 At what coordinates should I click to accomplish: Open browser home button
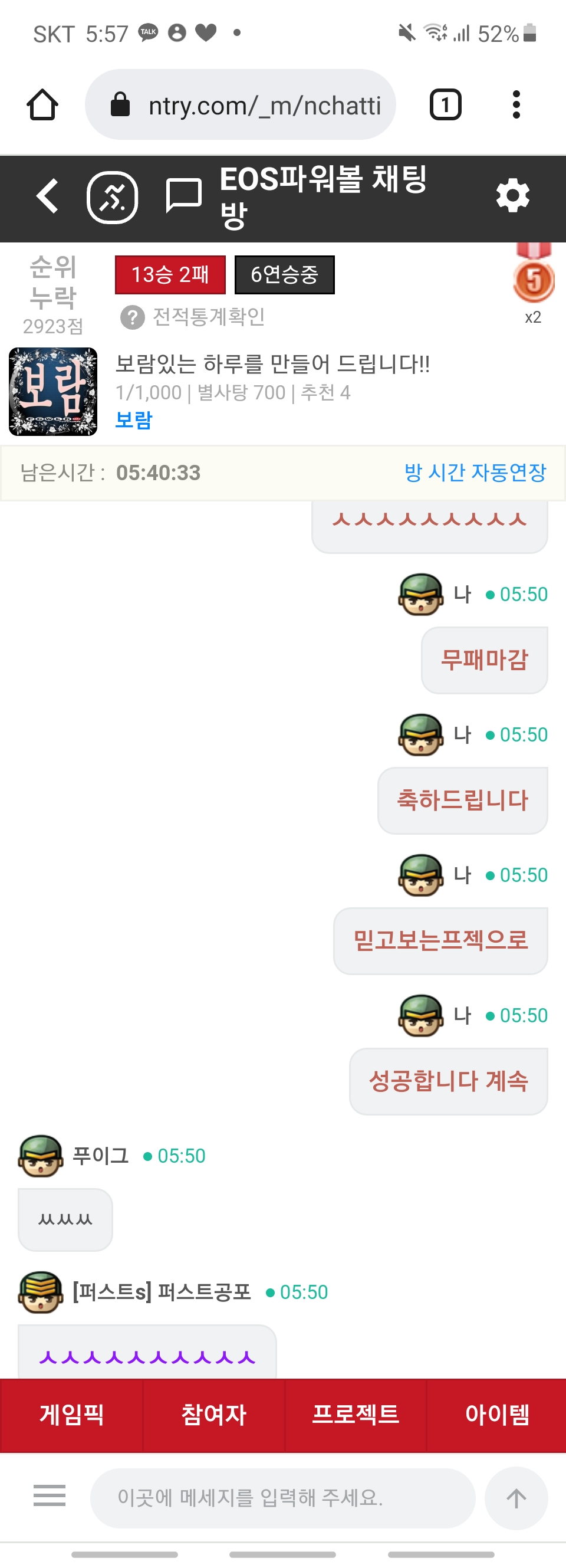coord(42,106)
